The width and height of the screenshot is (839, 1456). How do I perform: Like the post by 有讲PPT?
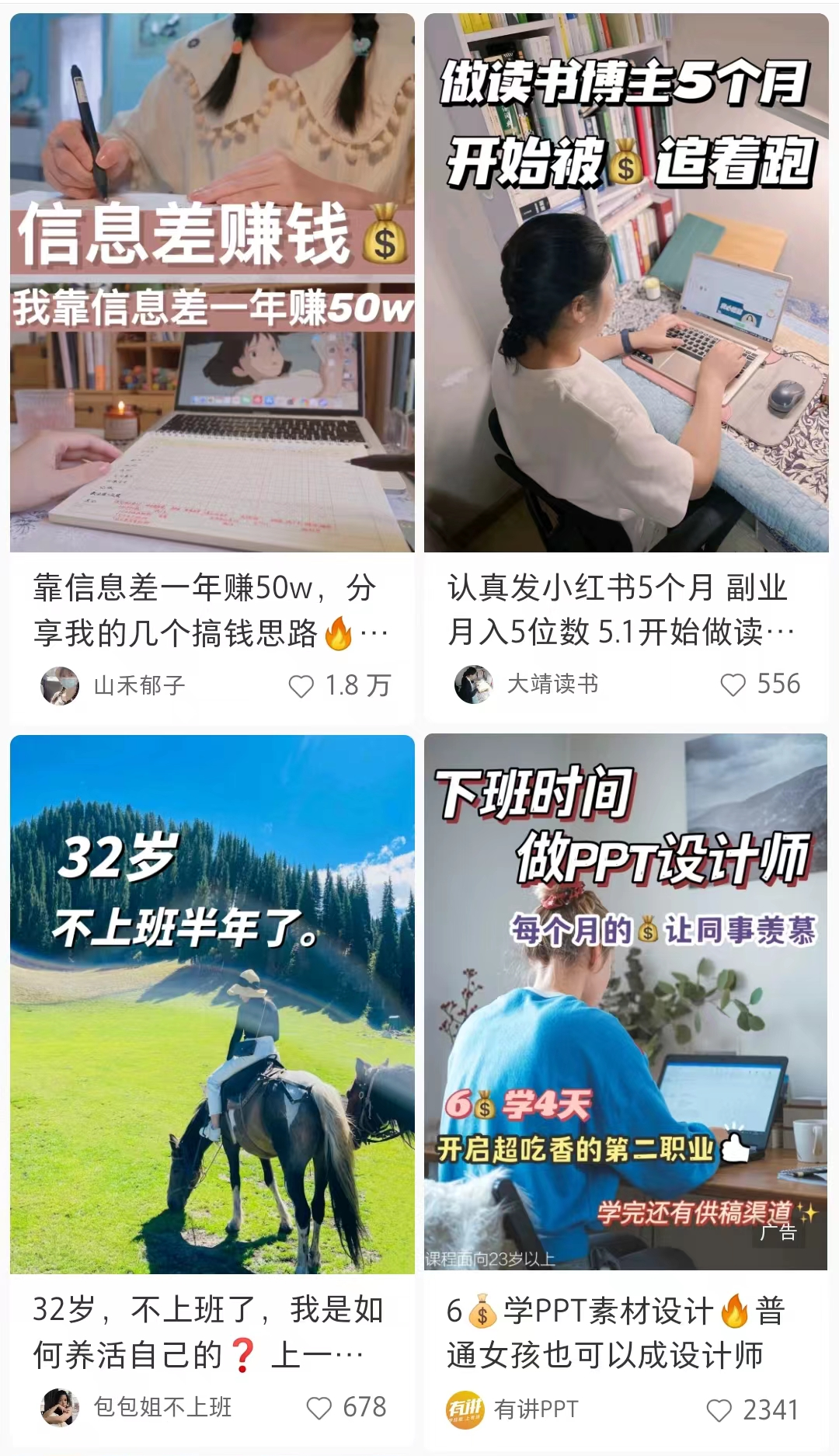pyautogui.click(x=719, y=1410)
